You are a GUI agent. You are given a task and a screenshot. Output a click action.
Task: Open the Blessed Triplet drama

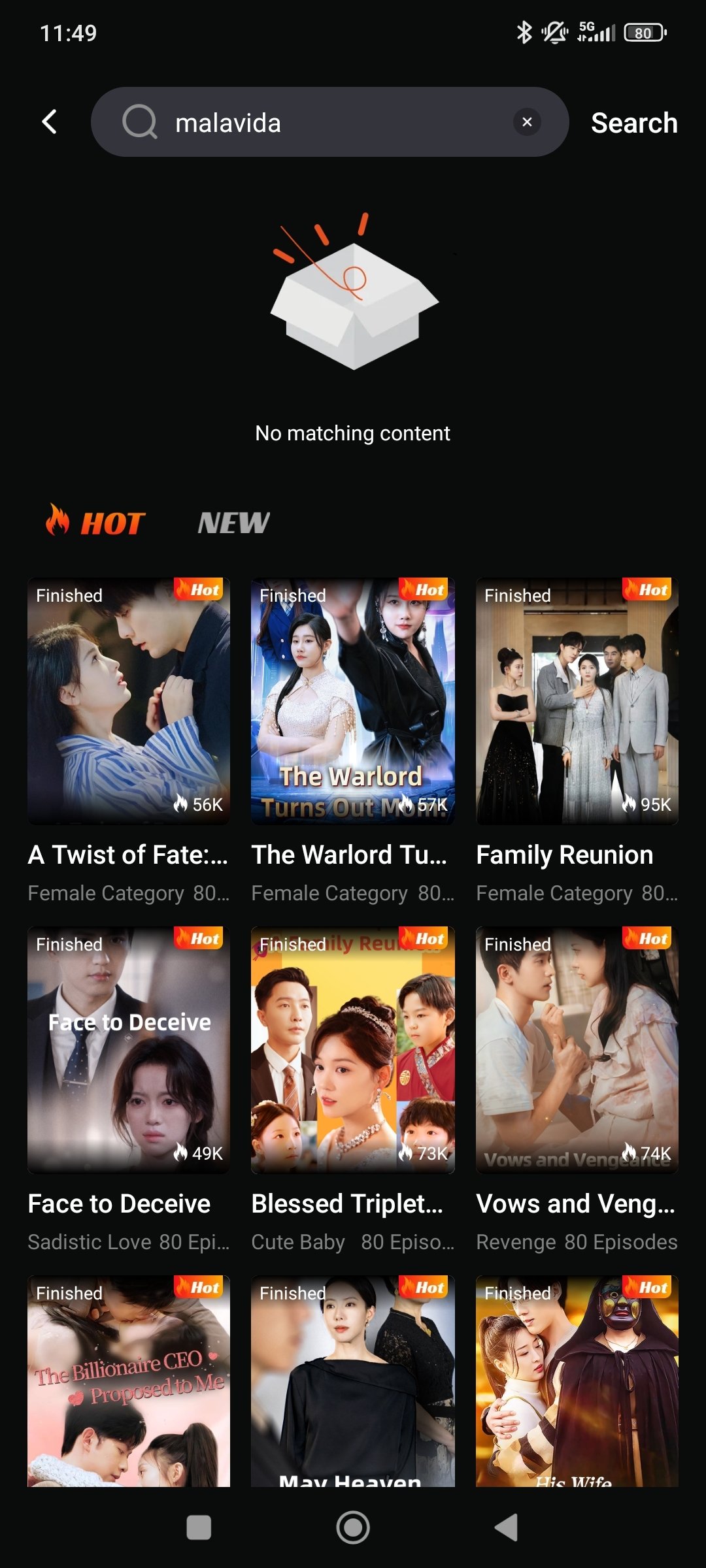[353, 1050]
